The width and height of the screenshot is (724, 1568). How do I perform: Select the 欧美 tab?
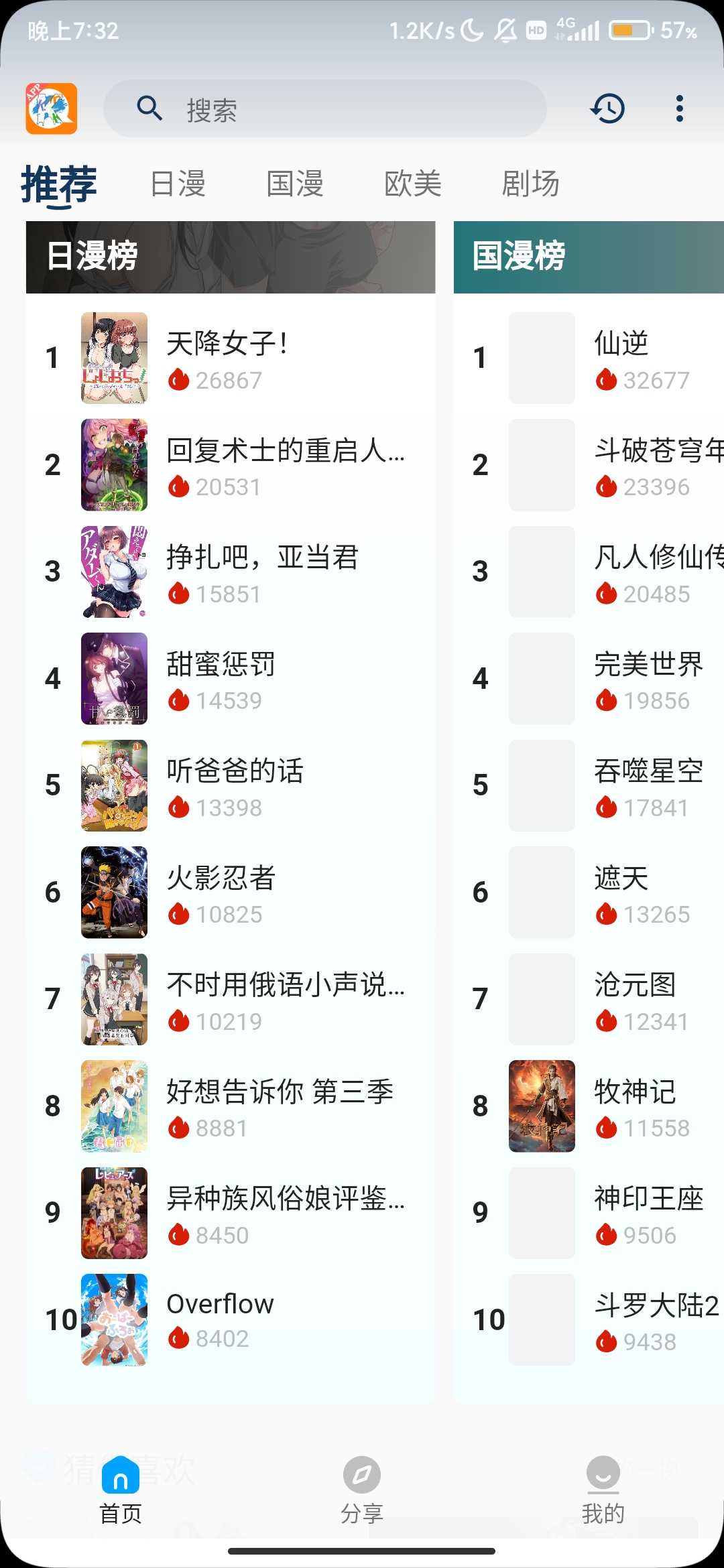pos(412,184)
